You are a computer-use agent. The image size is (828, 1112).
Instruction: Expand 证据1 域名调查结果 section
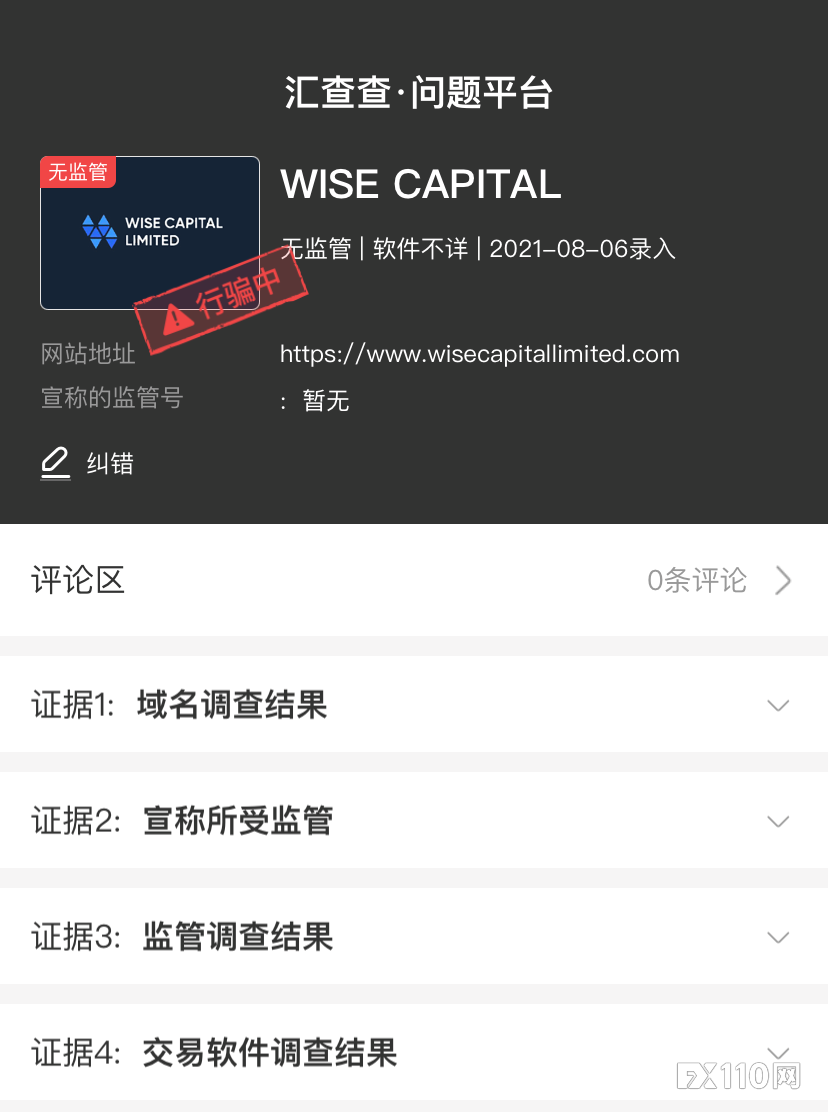pyautogui.click(x=777, y=705)
